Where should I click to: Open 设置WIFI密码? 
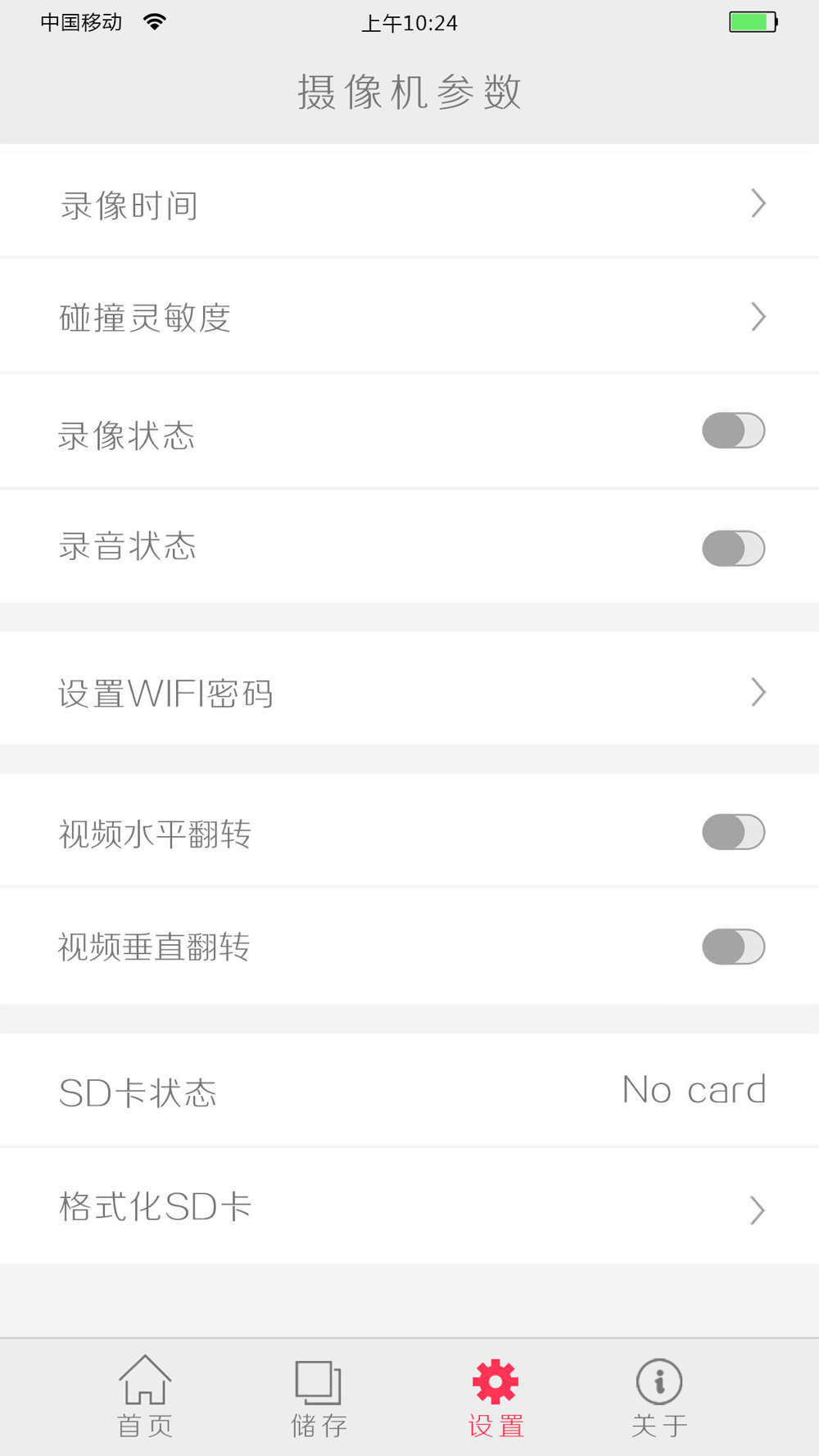tap(409, 693)
